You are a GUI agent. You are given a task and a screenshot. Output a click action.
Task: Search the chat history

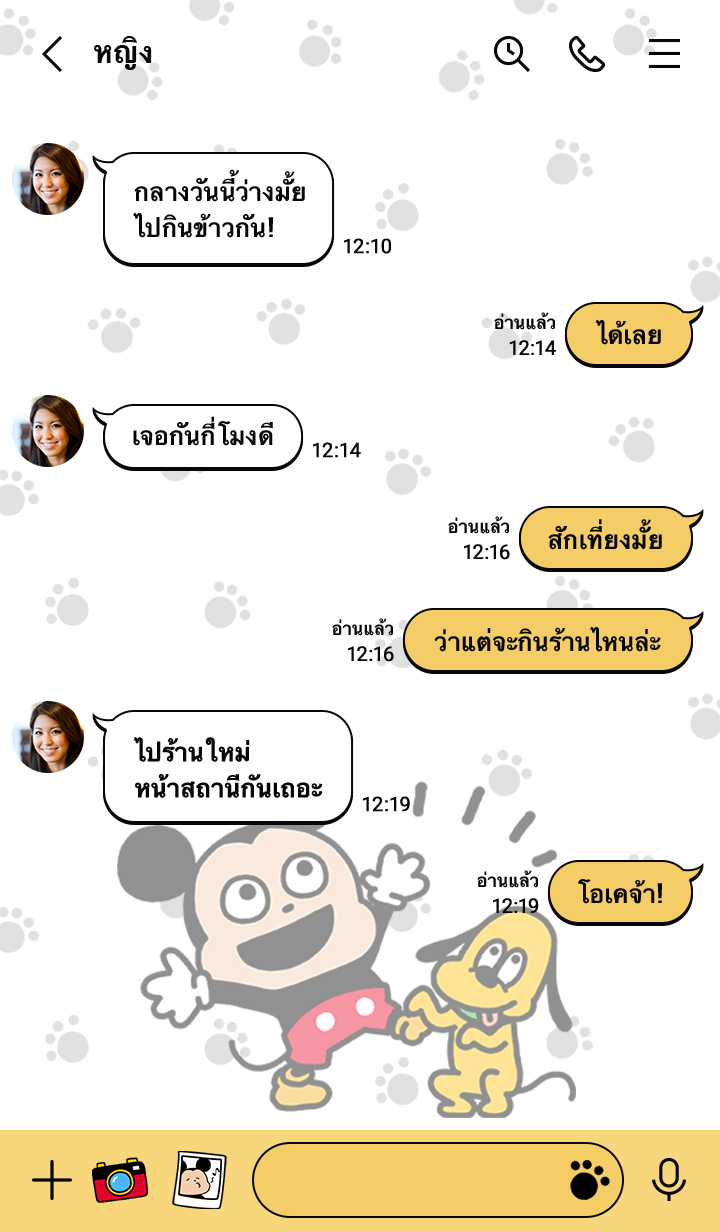point(512,53)
